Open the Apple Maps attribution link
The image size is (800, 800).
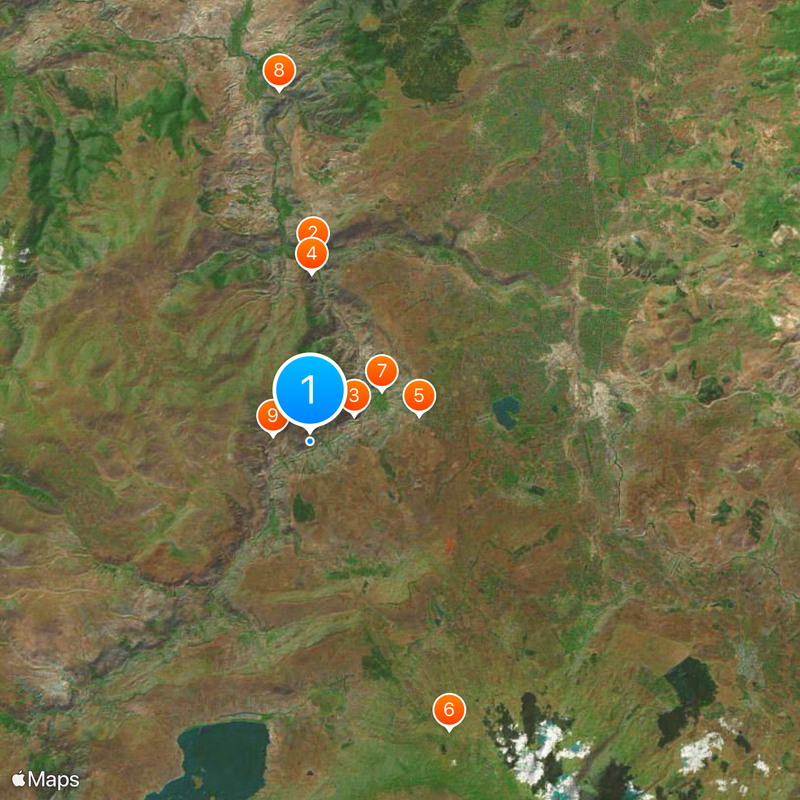45,778
